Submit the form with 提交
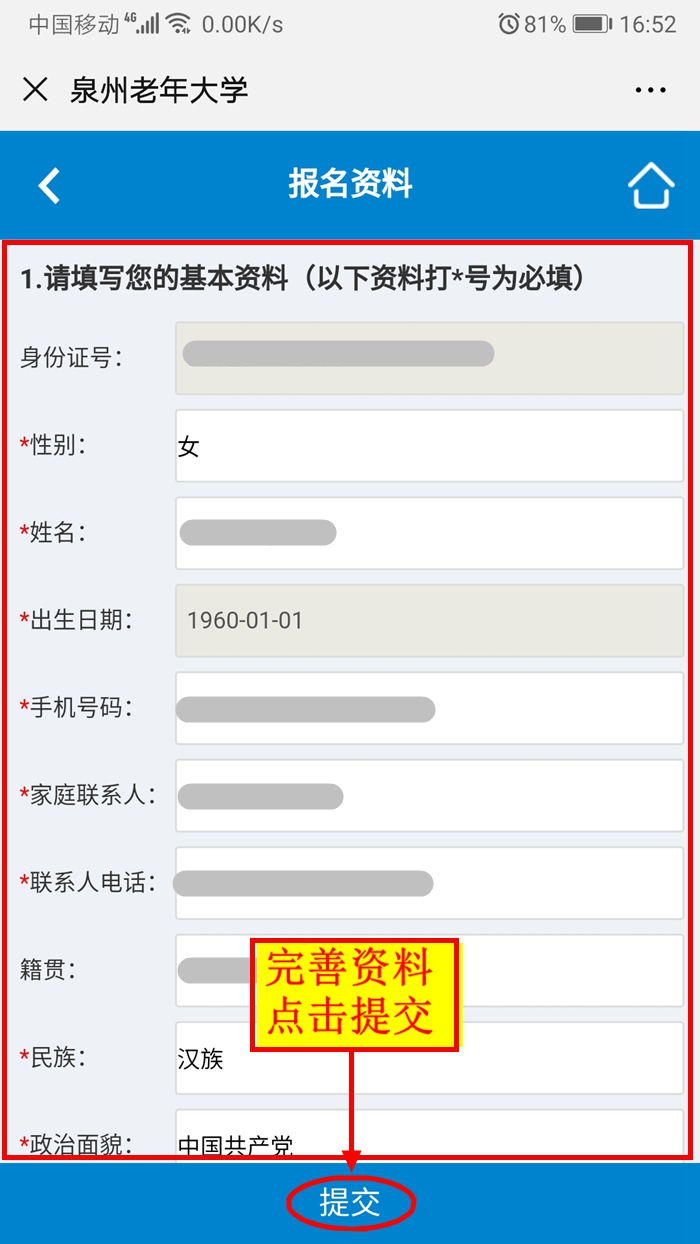Viewport: 700px width, 1244px height. 350,1203
